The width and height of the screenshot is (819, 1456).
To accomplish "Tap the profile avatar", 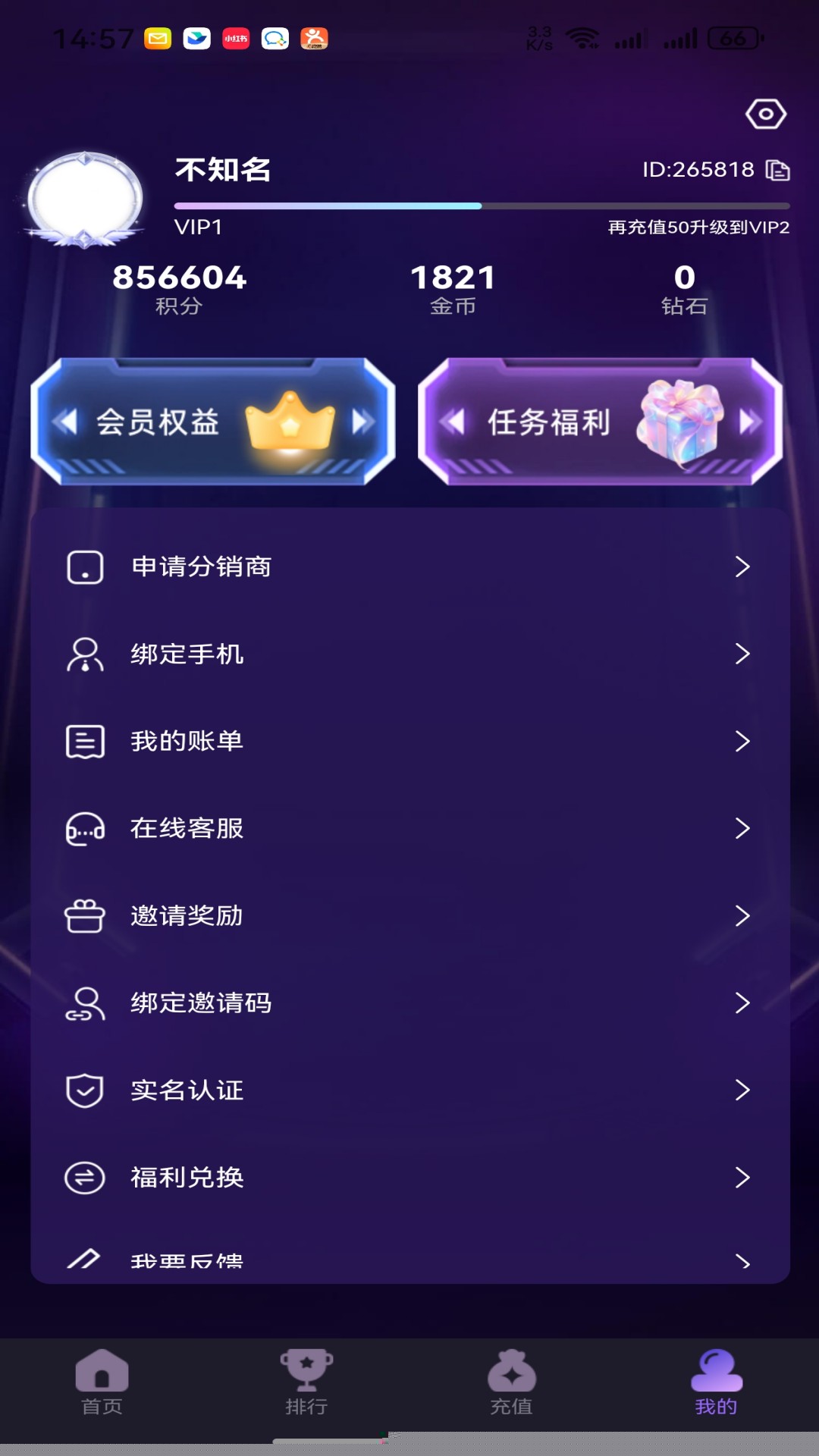I will click(85, 199).
